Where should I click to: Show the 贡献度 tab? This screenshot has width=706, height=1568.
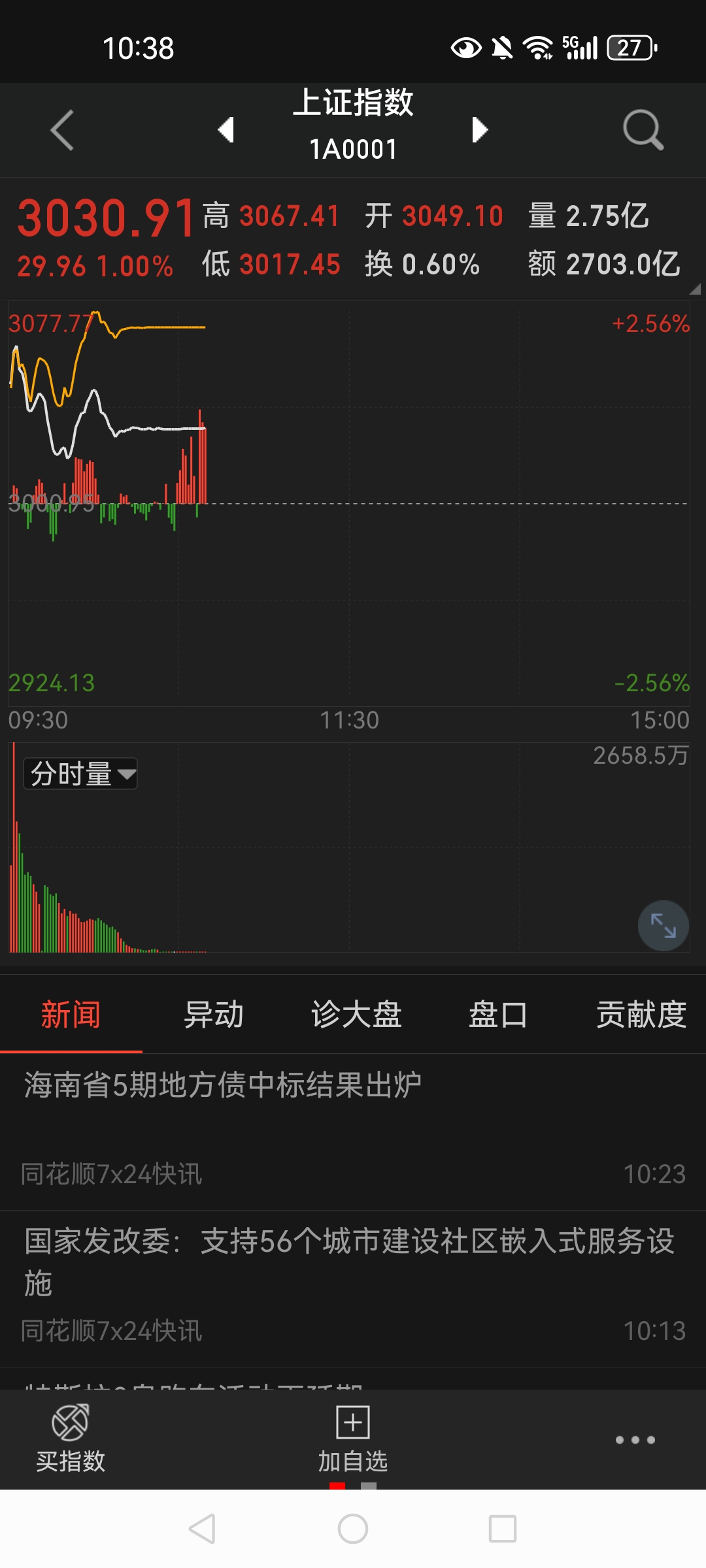641,1015
